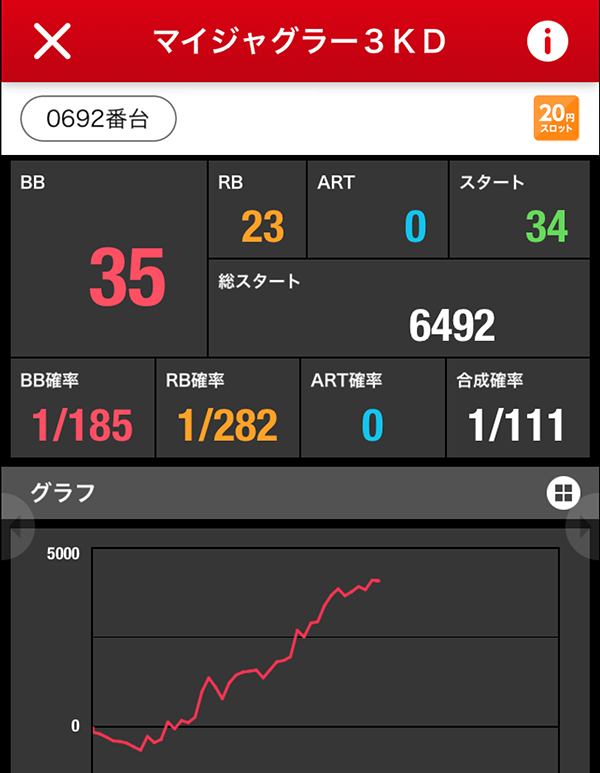The image size is (600, 773).
Task: Go to the previous machine with left arrow
Action: click(14, 534)
